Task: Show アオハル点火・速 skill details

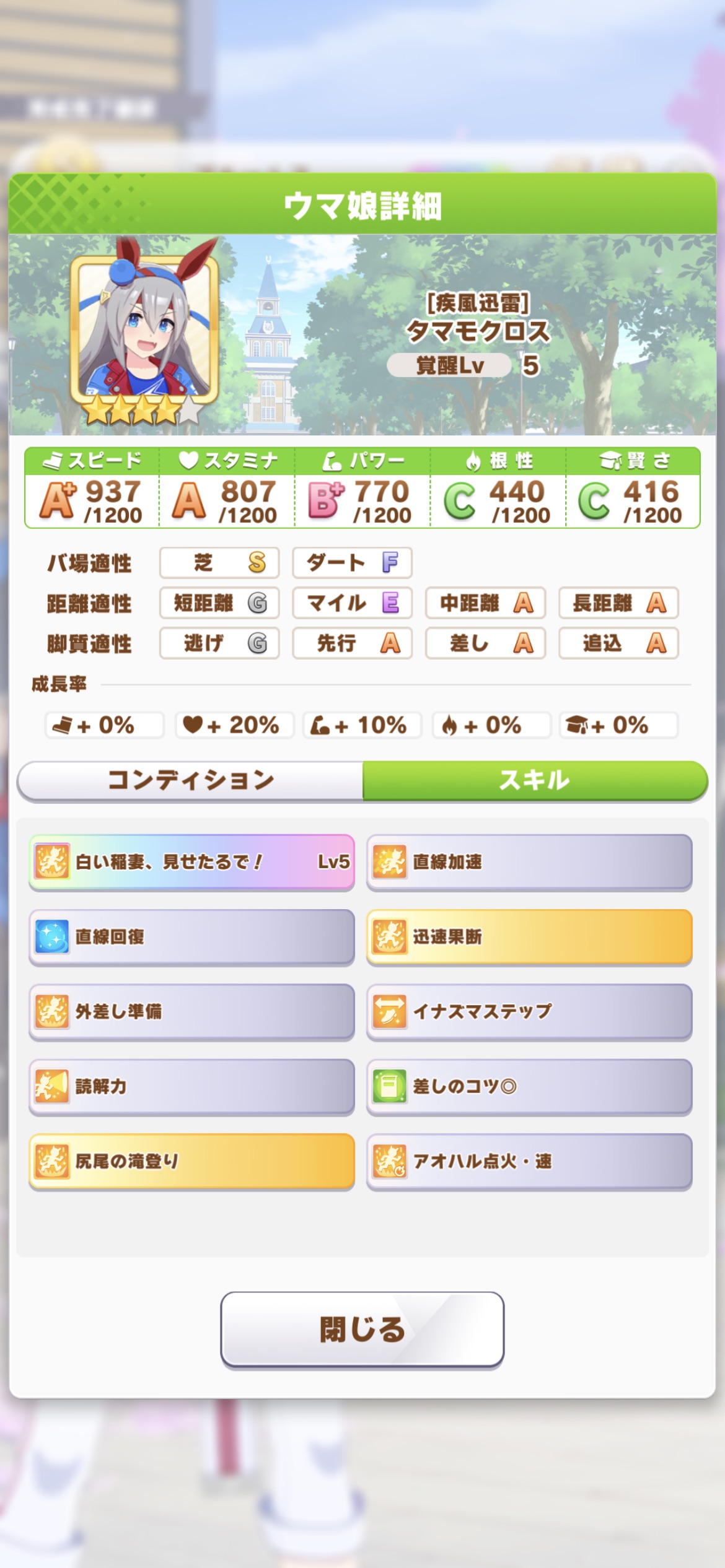Action: click(x=529, y=1162)
